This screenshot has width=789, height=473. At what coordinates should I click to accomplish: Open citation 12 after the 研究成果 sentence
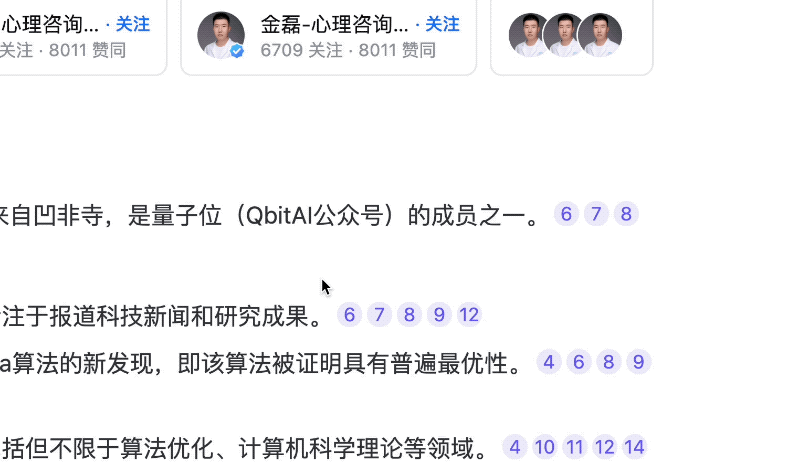pyautogui.click(x=469, y=315)
